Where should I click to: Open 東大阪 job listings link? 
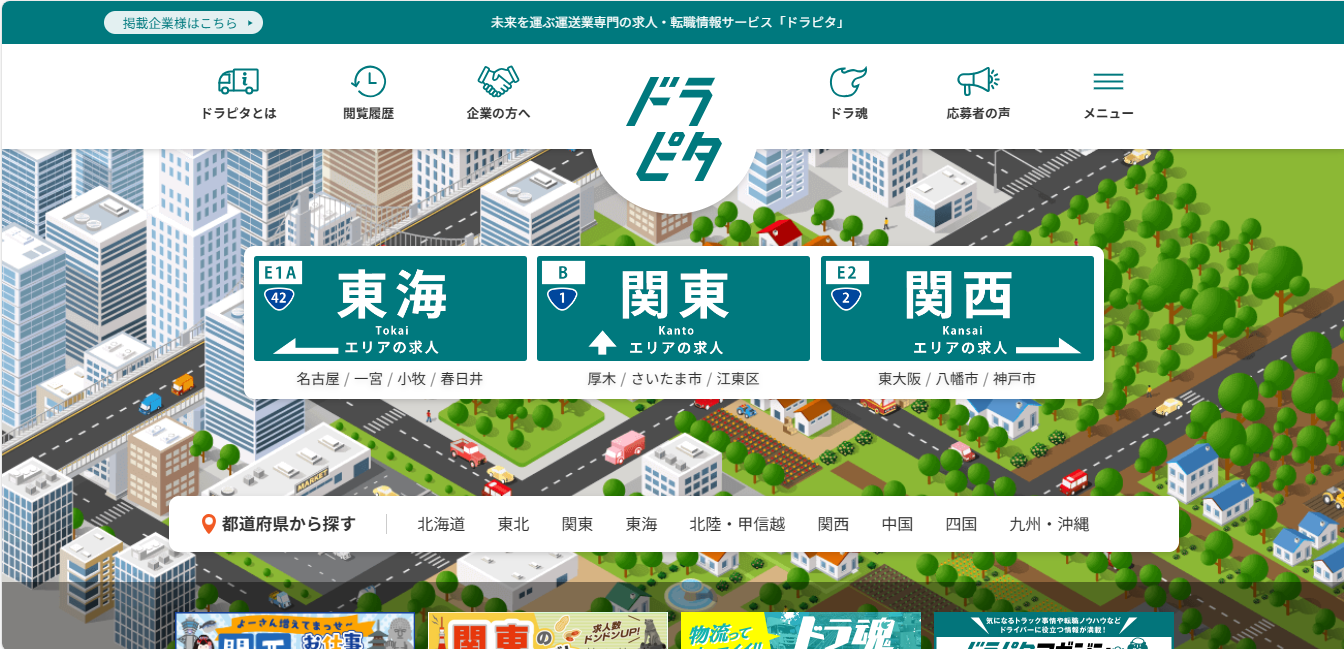click(900, 379)
